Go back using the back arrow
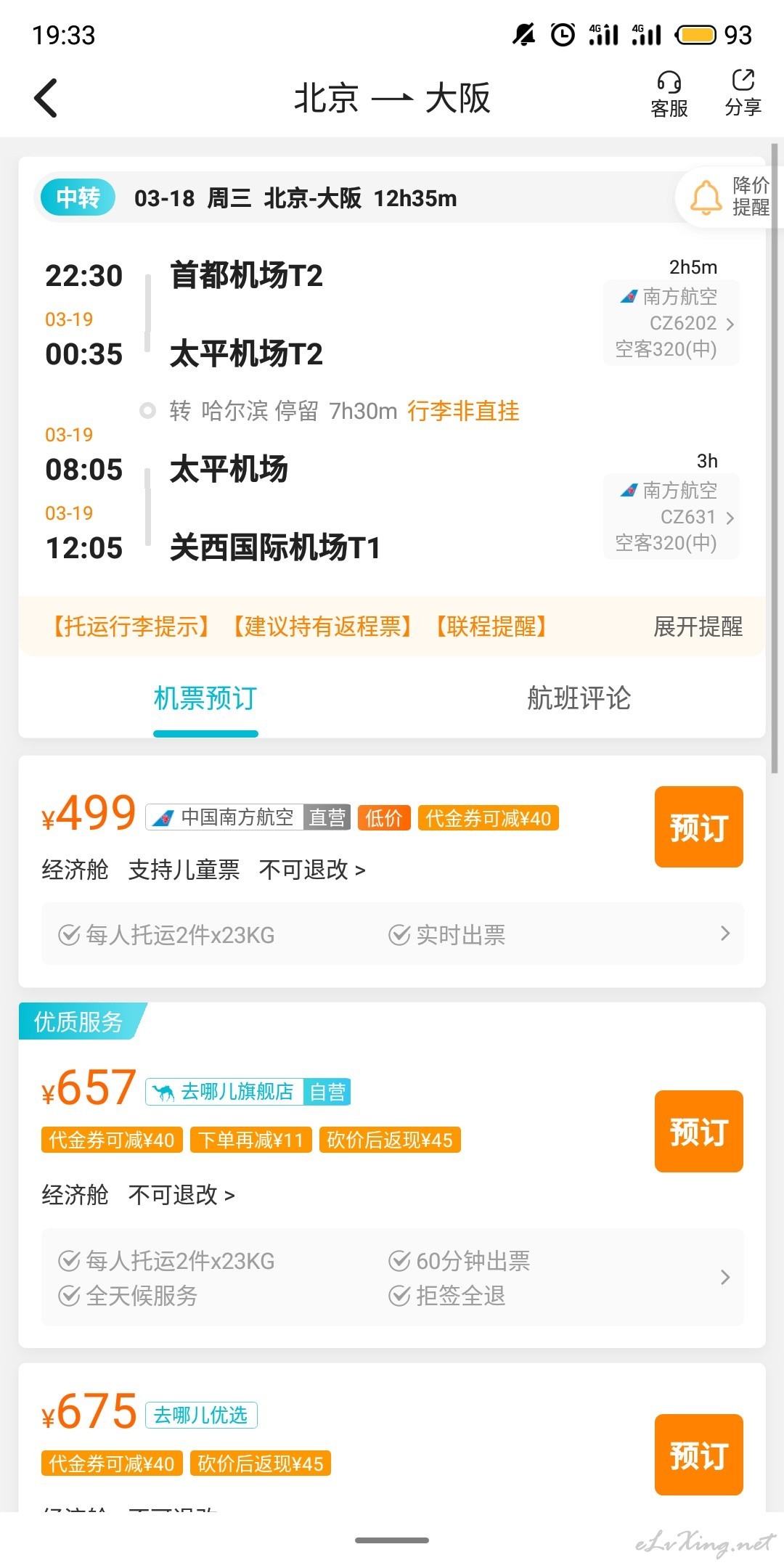This screenshot has width=784, height=1568. click(x=46, y=98)
